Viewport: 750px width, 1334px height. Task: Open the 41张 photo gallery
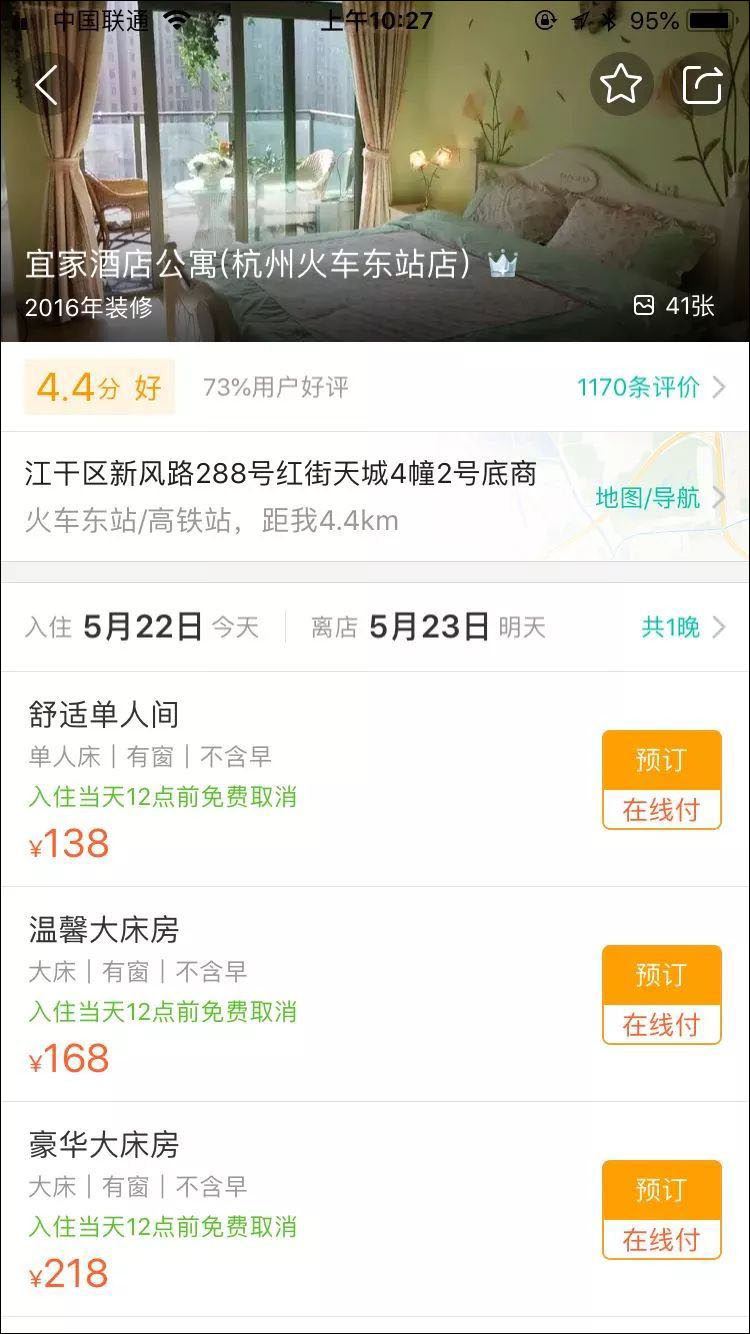coord(675,306)
